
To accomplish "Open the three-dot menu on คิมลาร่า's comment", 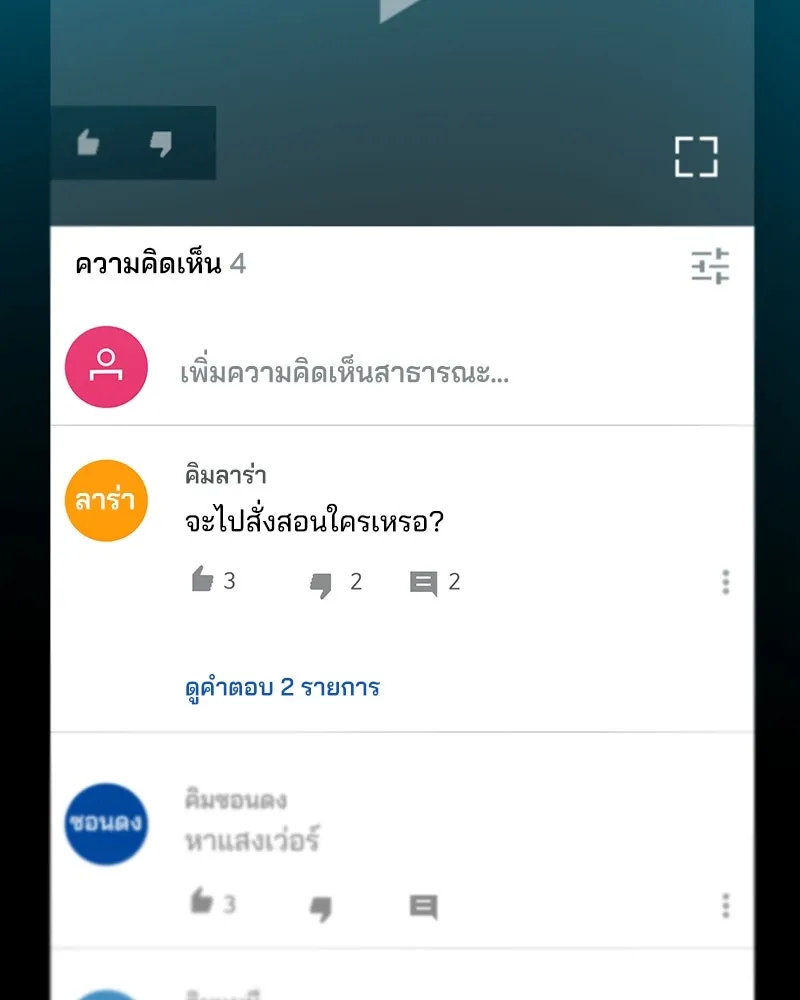I will click(x=725, y=582).
